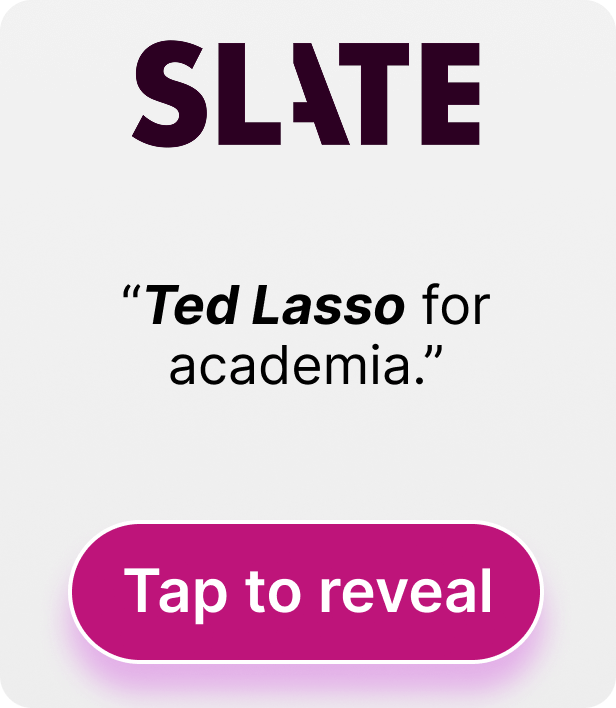Viewport: 616px width, 708px height.
Task: Tap the 'Tap to reveal' button
Action: point(306,591)
